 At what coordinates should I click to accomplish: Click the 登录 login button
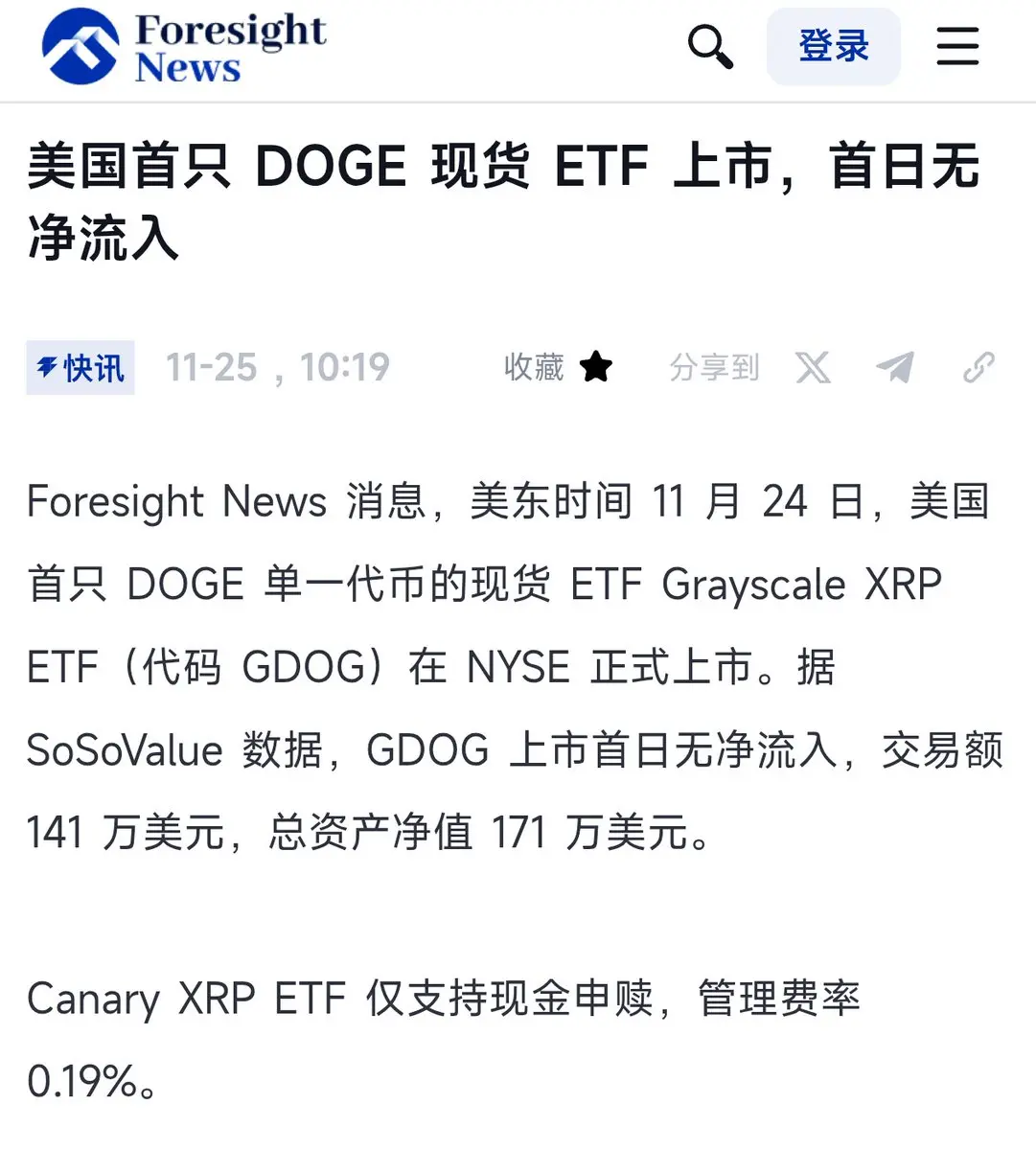(833, 47)
